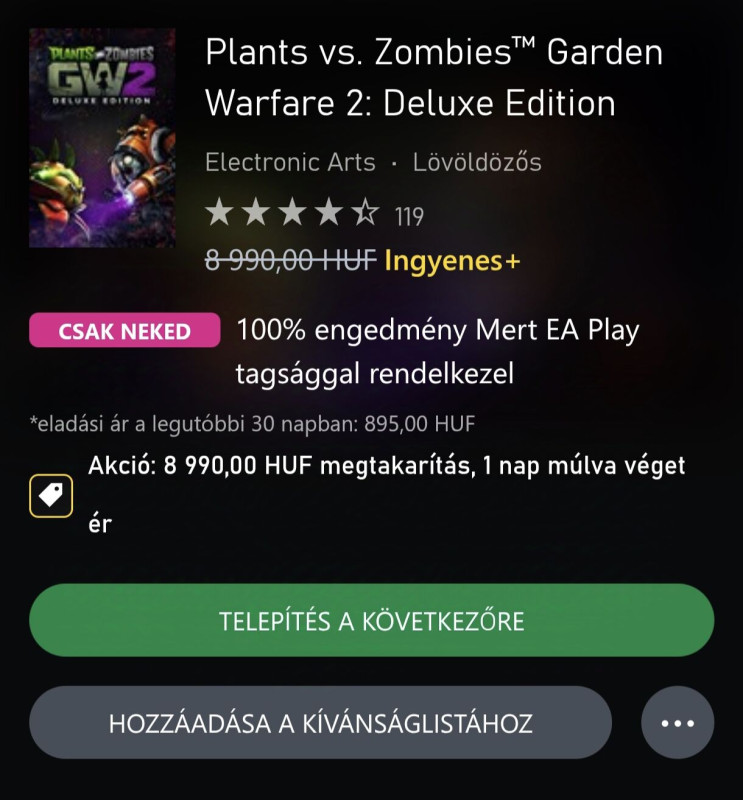Viewport: 743px width, 800px height.
Task: View the star ratings with 119 reviews
Action: (x=313, y=215)
